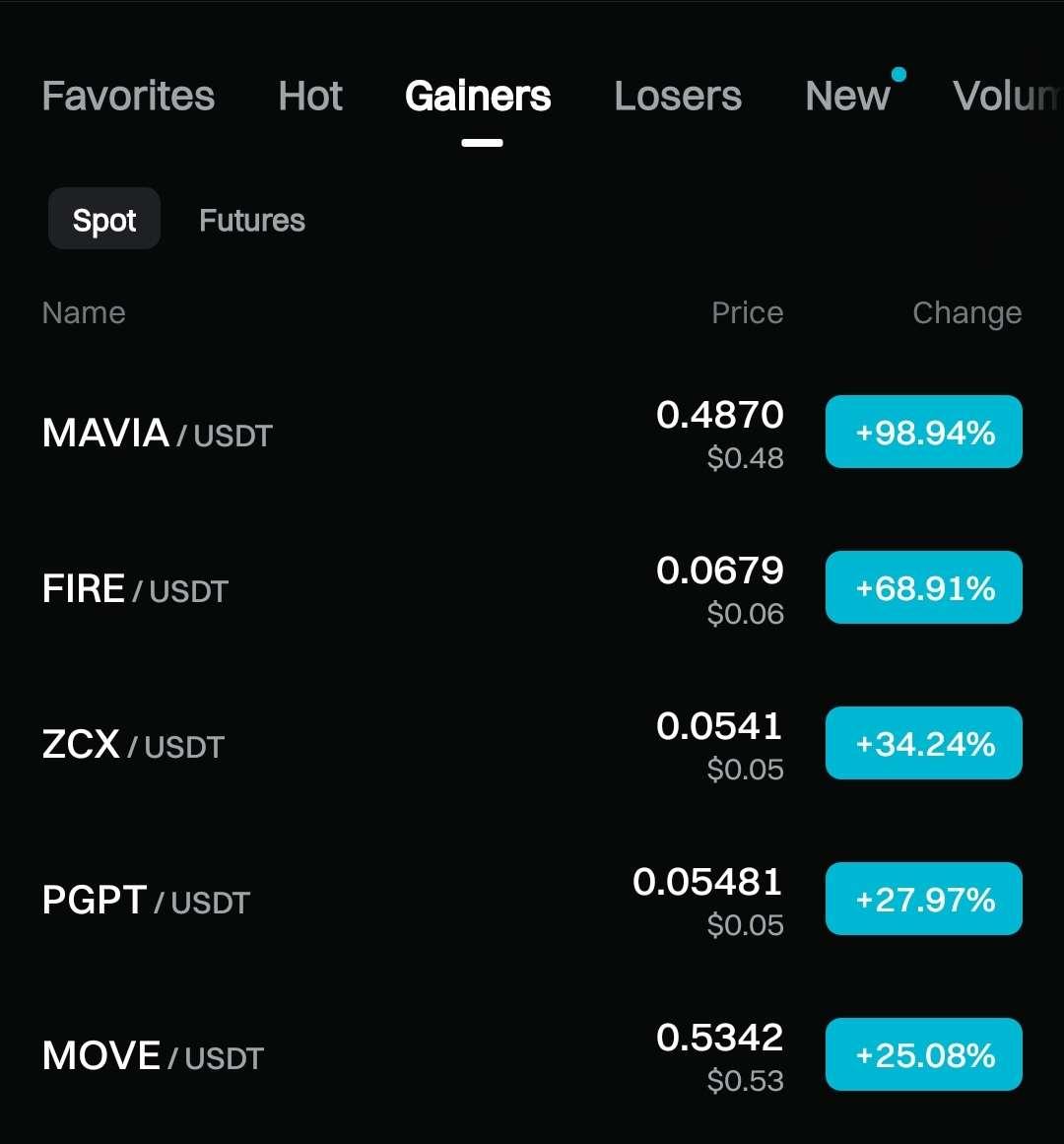Switch to Futures markets

pyautogui.click(x=252, y=220)
